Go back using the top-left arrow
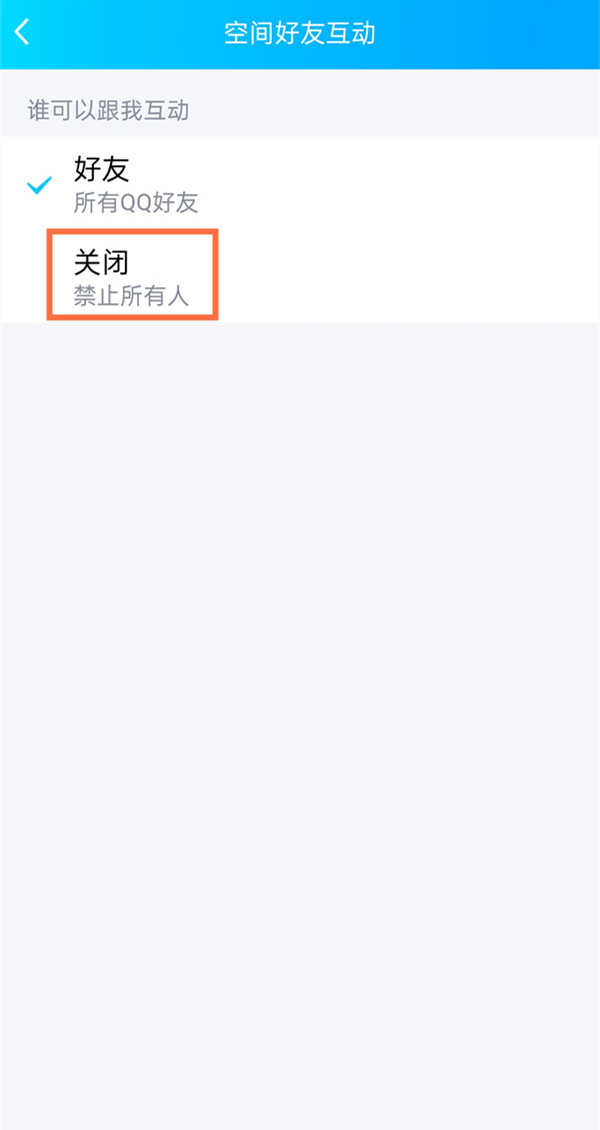Viewport: 600px width, 1130px height. pos(22,32)
